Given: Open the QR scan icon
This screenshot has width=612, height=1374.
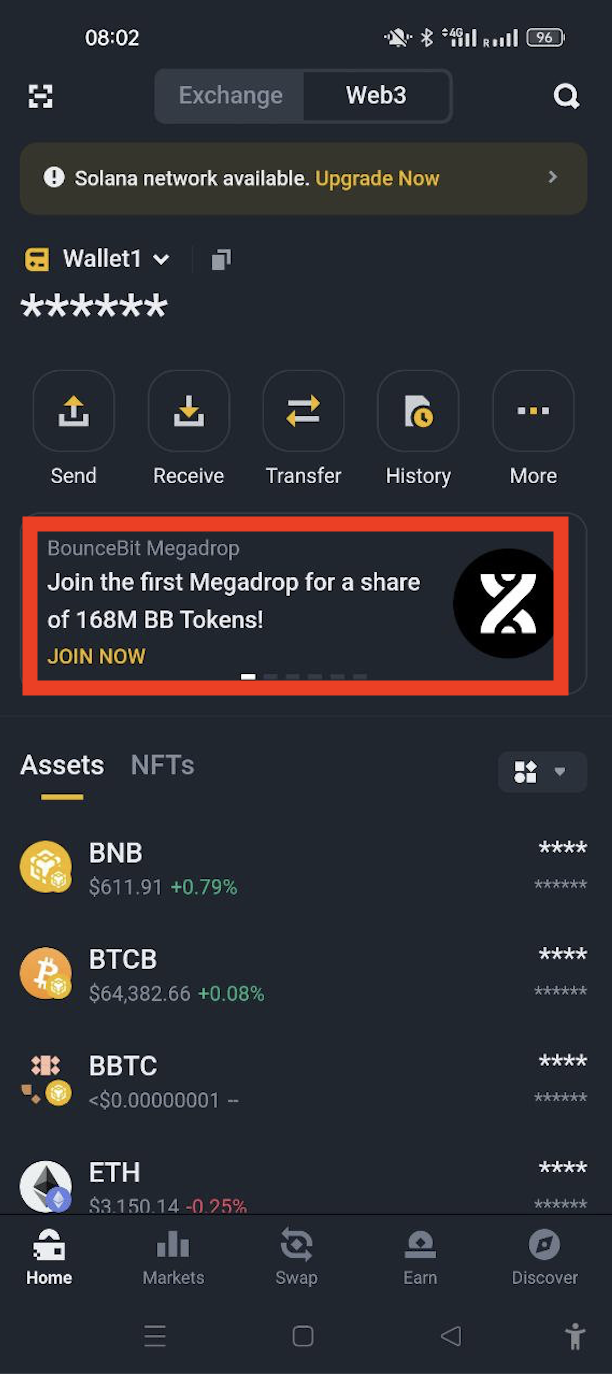Looking at the screenshot, I should tap(40, 96).
